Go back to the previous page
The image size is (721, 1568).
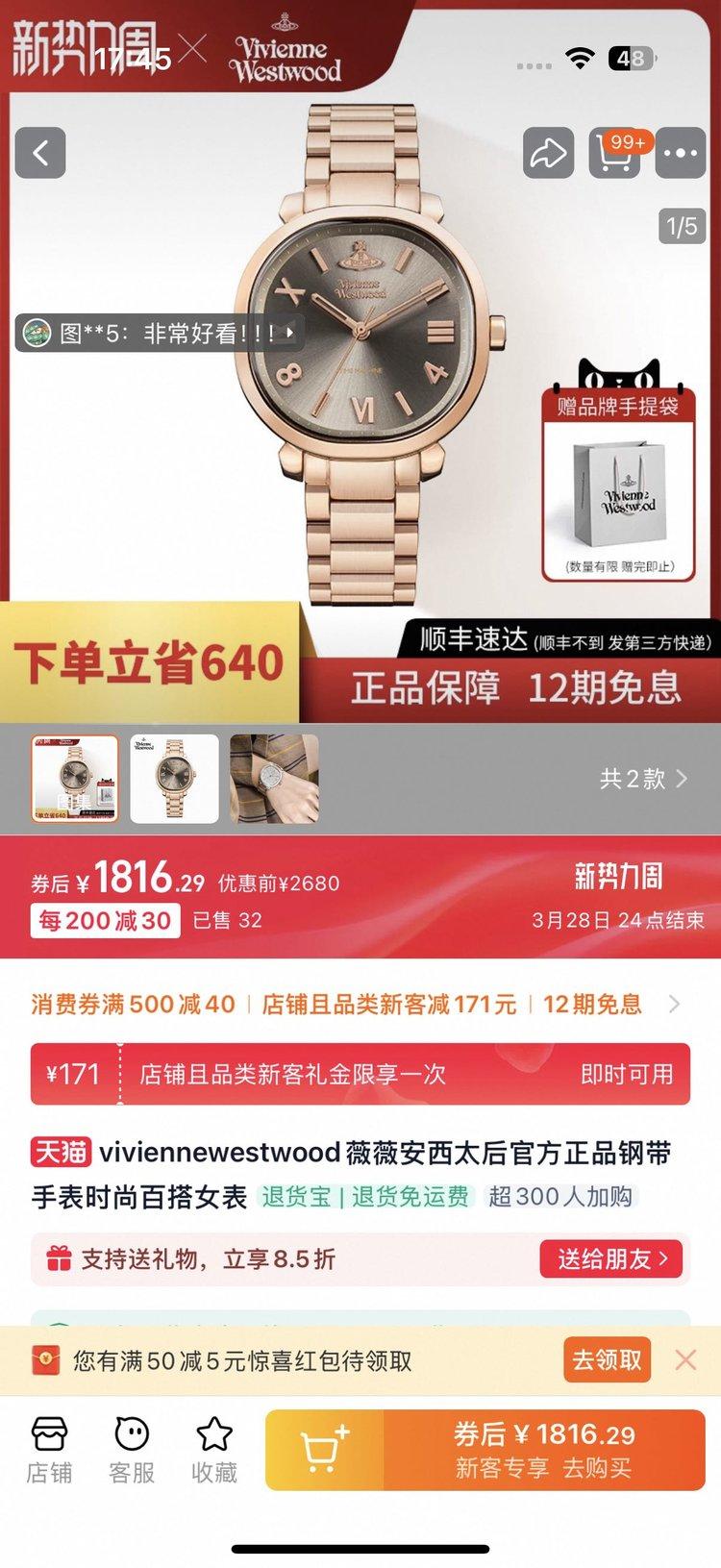[40, 153]
